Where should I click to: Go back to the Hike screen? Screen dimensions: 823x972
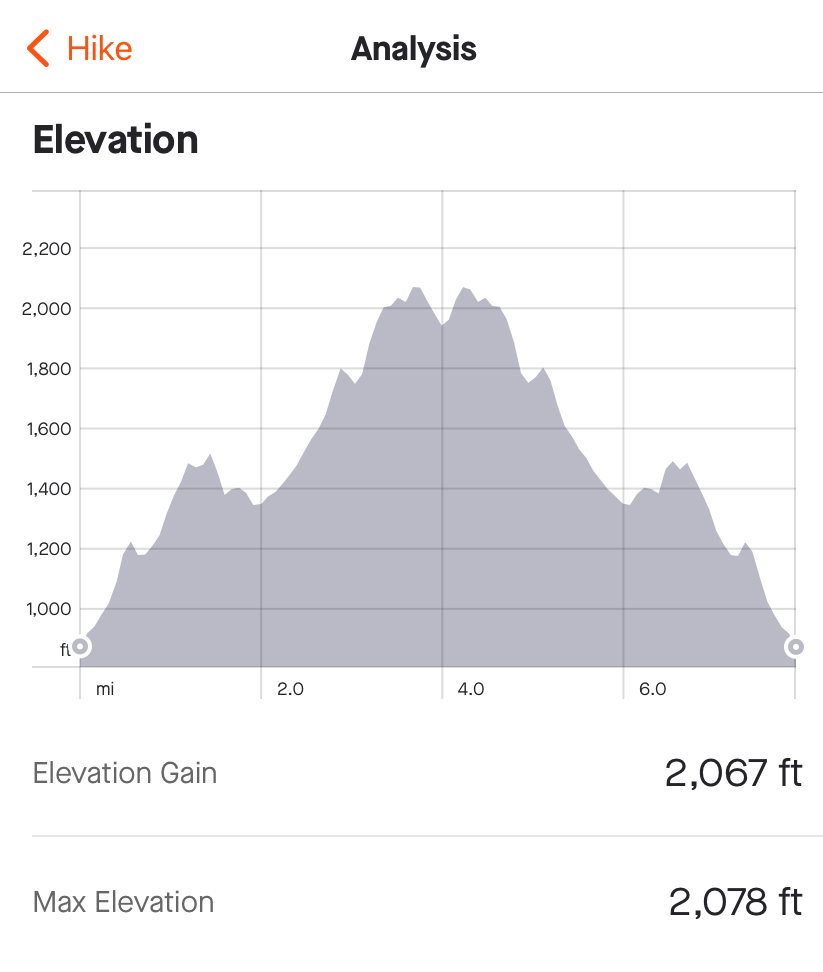click(80, 48)
